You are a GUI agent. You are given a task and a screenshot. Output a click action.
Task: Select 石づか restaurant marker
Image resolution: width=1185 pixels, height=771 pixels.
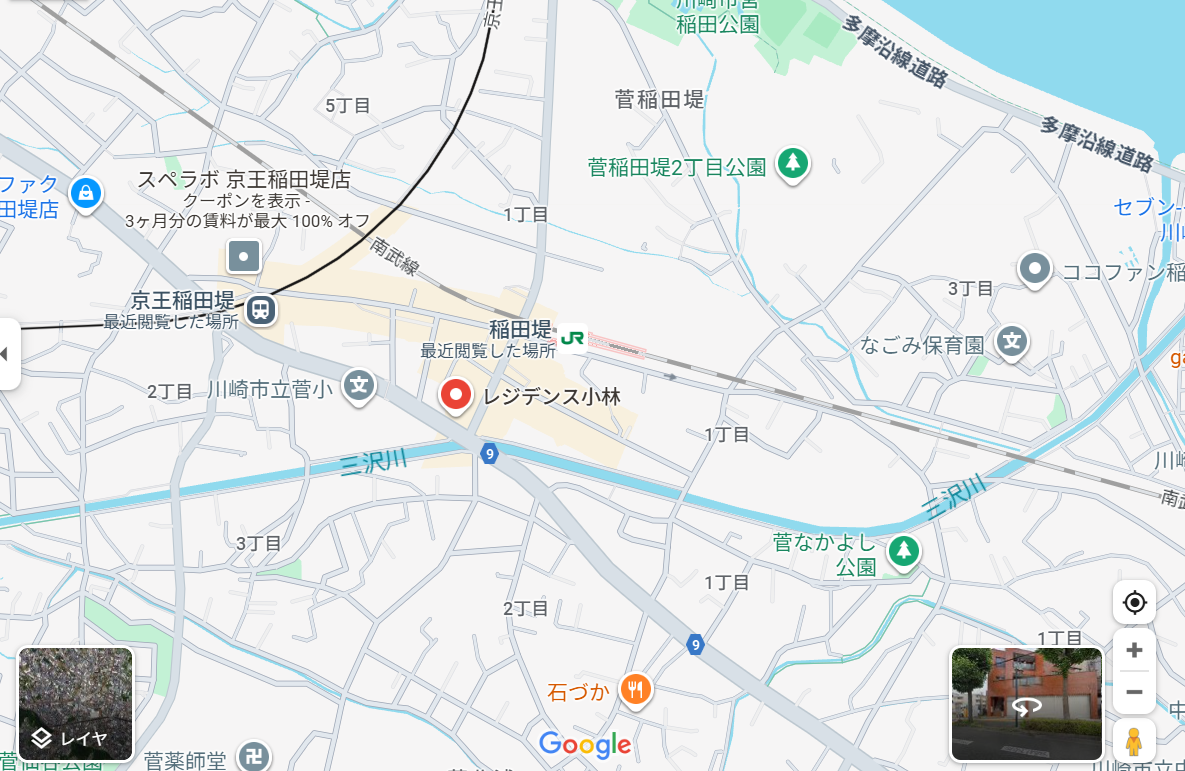click(635, 688)
